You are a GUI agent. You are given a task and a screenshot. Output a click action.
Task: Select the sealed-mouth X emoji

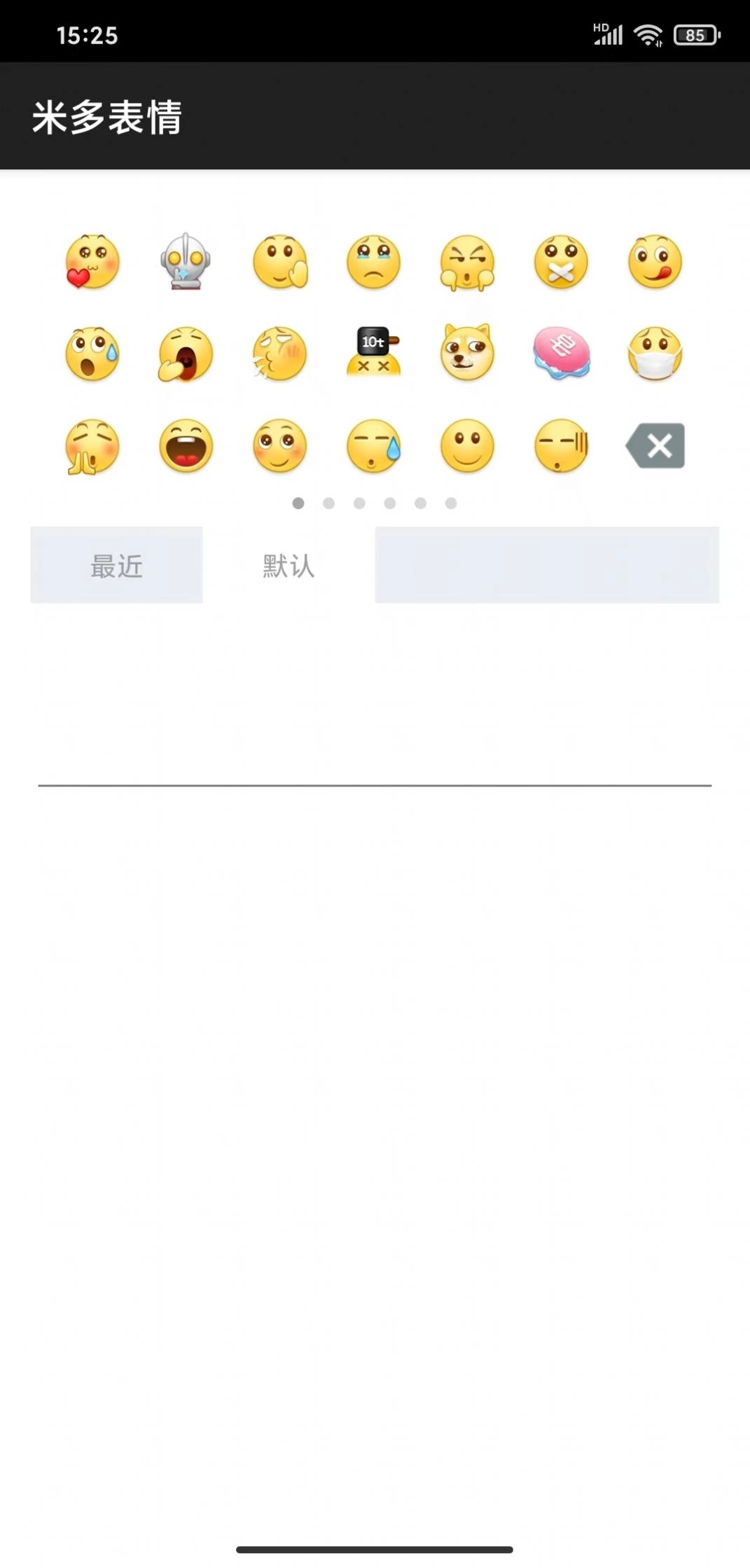(x=561, y=263)
